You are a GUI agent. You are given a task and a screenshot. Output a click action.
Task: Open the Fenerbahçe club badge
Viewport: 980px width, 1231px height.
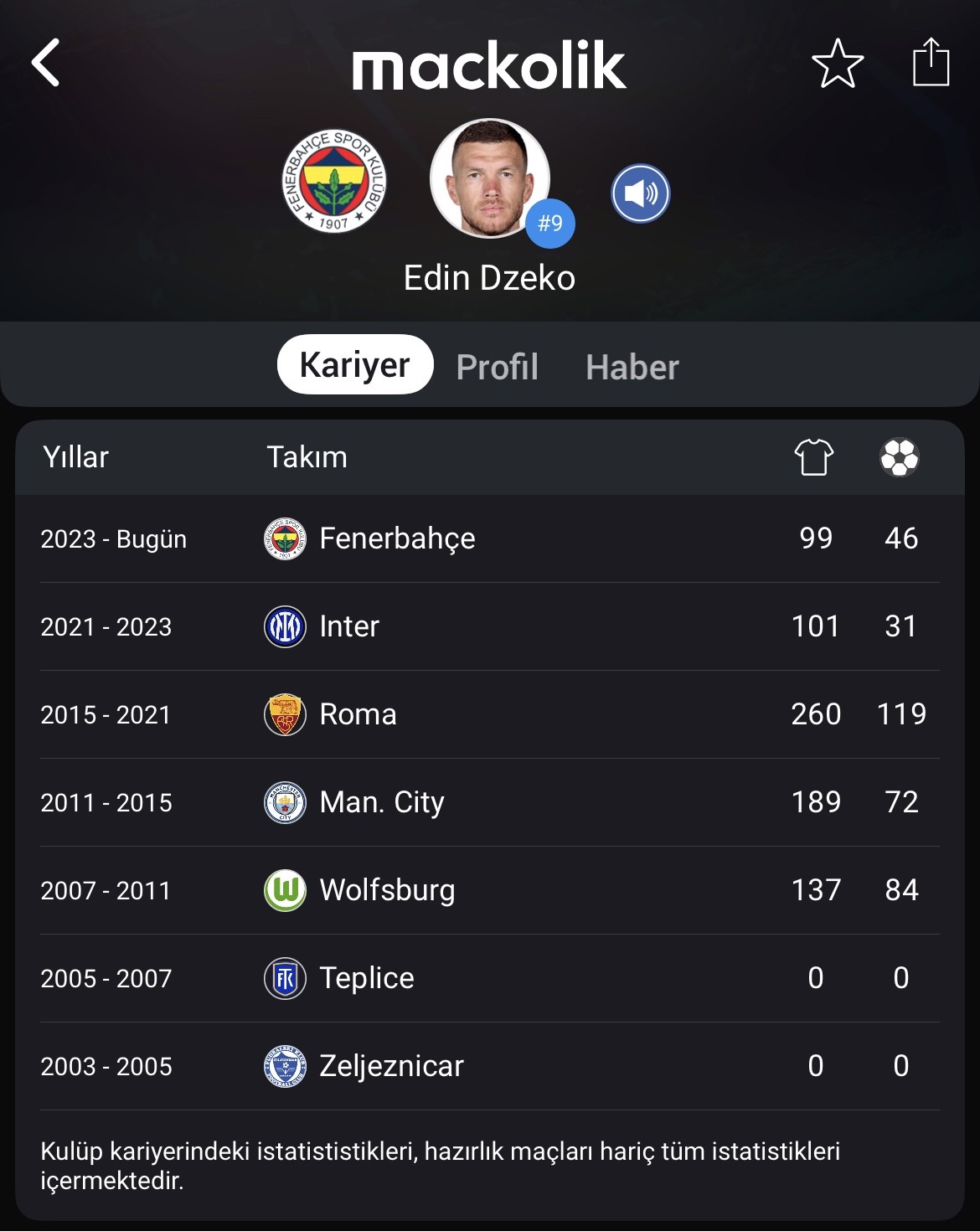tap(334, 181)
